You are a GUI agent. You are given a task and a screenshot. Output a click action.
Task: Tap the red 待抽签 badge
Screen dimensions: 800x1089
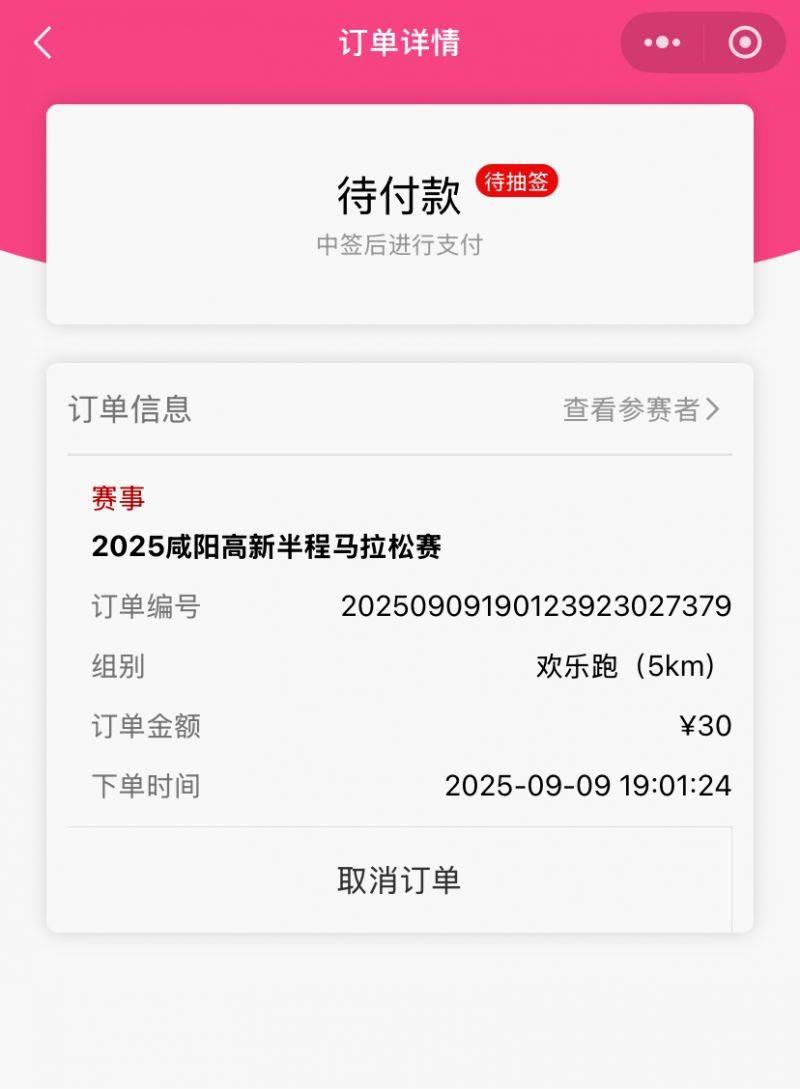click(x=518, y=183)
